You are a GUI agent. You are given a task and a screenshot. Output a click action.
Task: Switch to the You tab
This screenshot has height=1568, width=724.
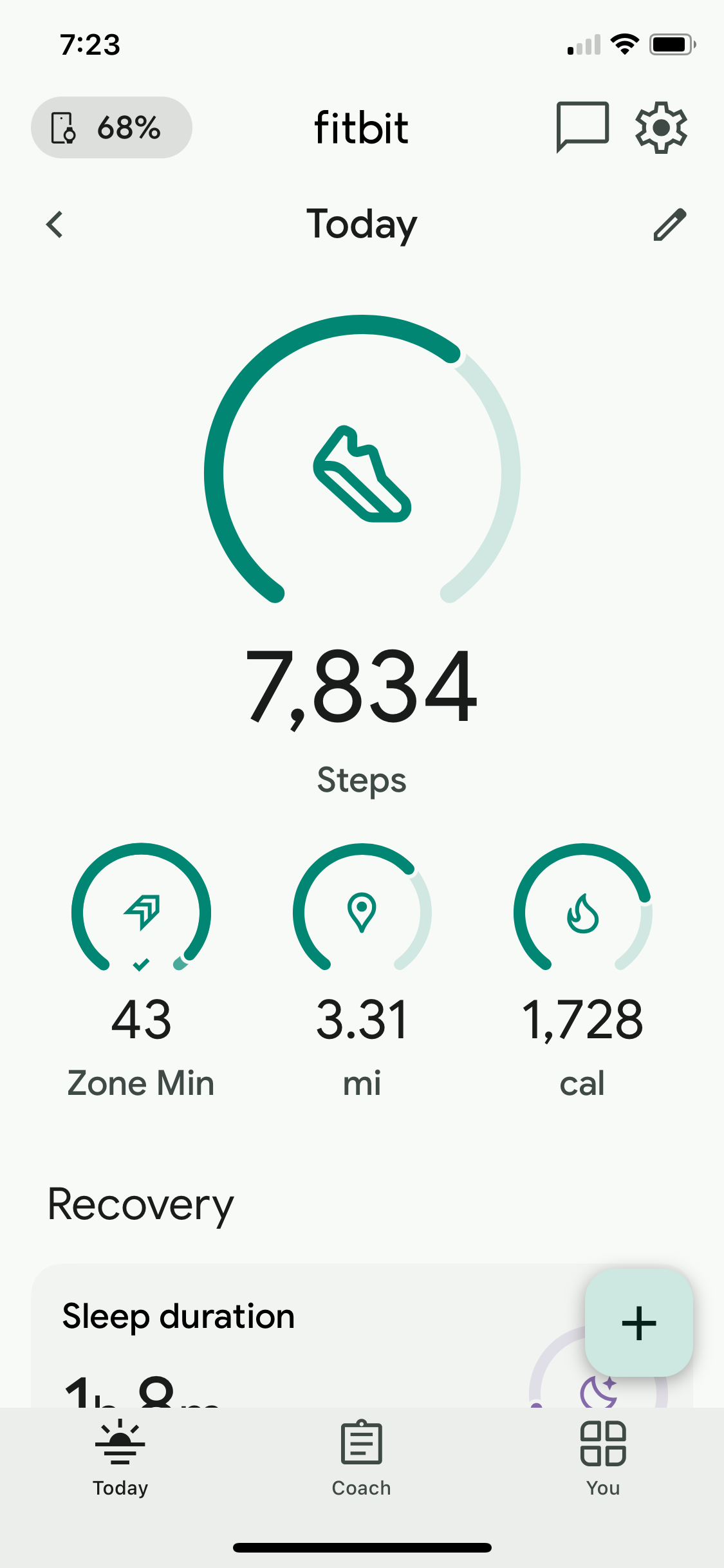pyautogui.click(x=603, y=1459)
